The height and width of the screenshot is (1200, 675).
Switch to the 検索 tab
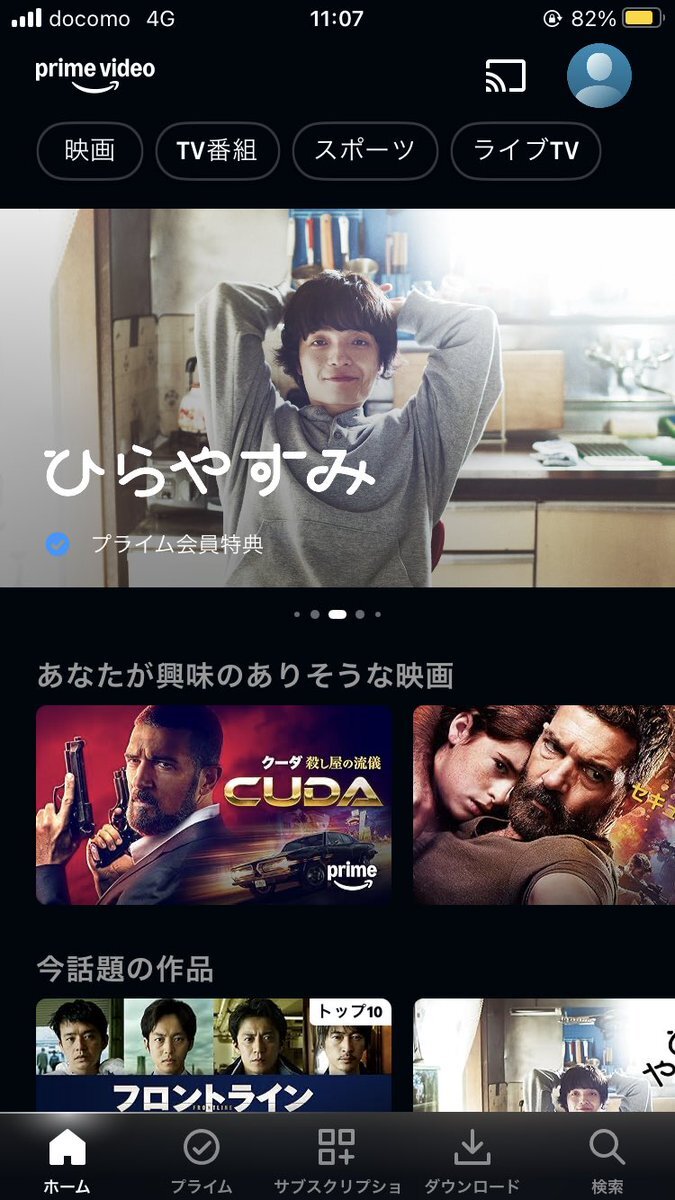[x=607, y=1158]
